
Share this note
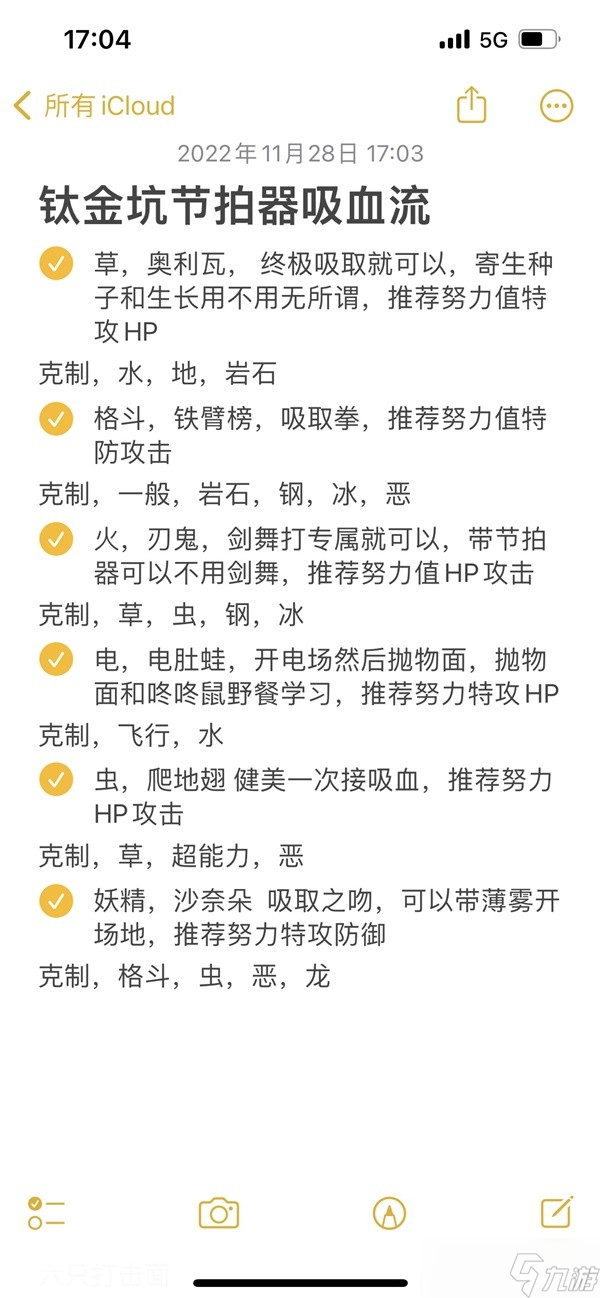[x=471, y=106]
